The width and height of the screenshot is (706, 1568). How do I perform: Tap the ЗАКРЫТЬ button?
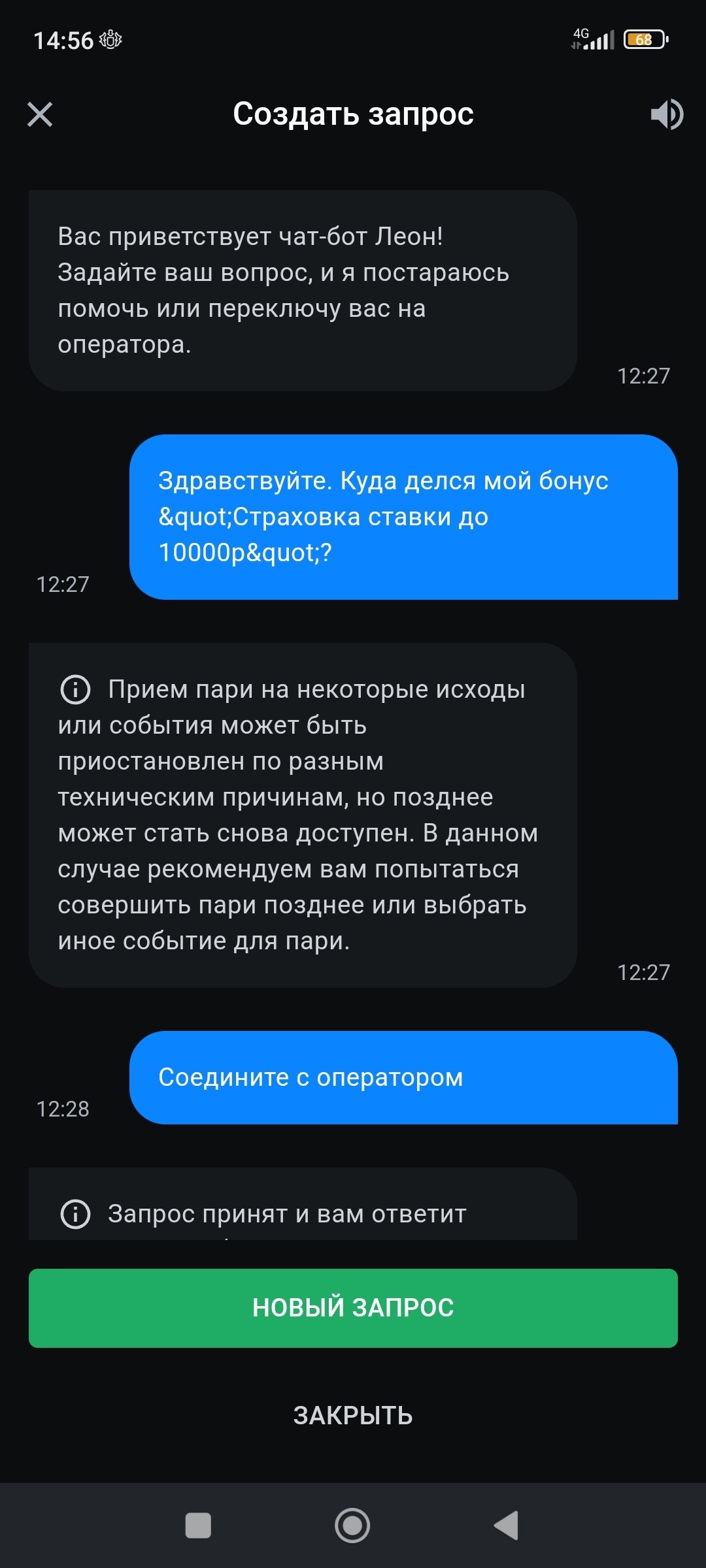(353, 1415)
